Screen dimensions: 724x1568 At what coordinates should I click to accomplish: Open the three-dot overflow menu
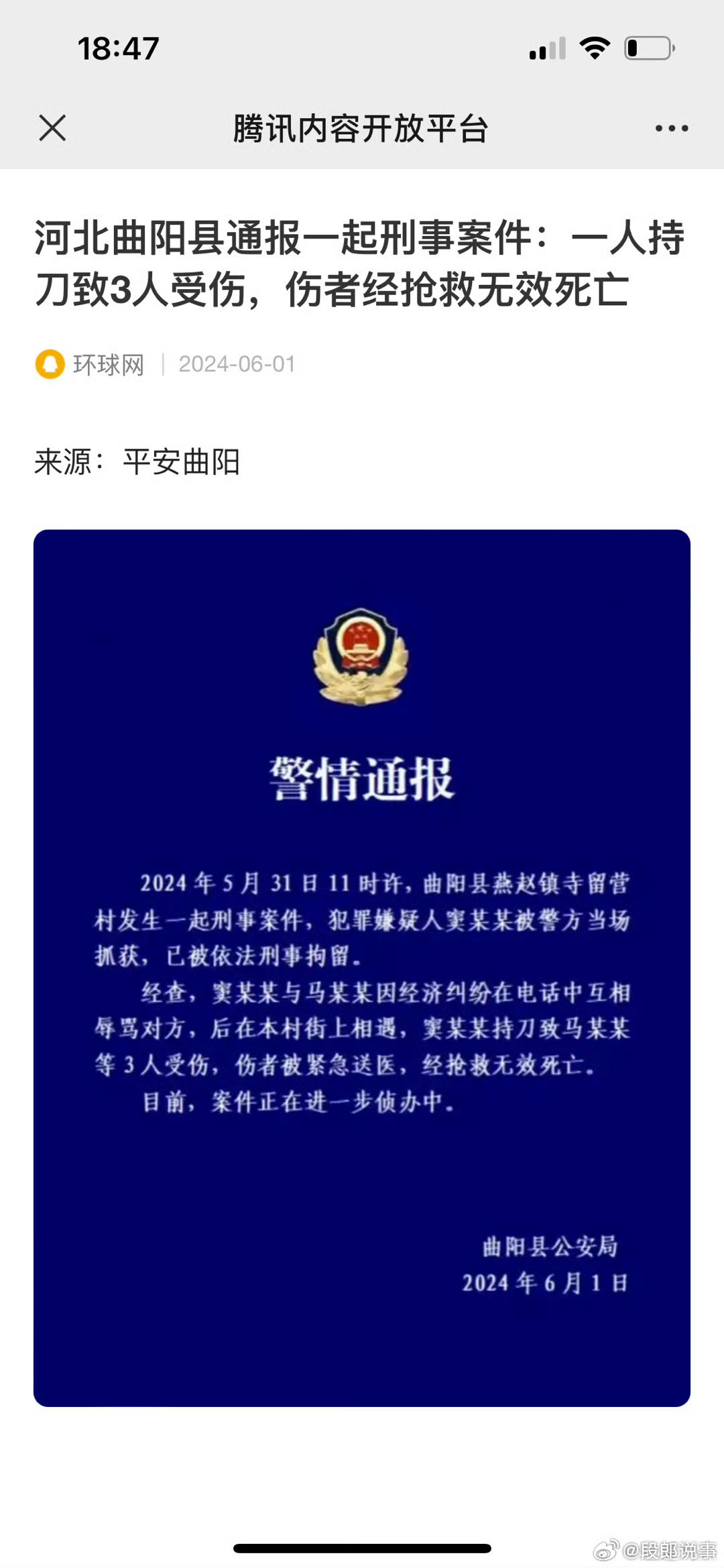tap(672, 128)
